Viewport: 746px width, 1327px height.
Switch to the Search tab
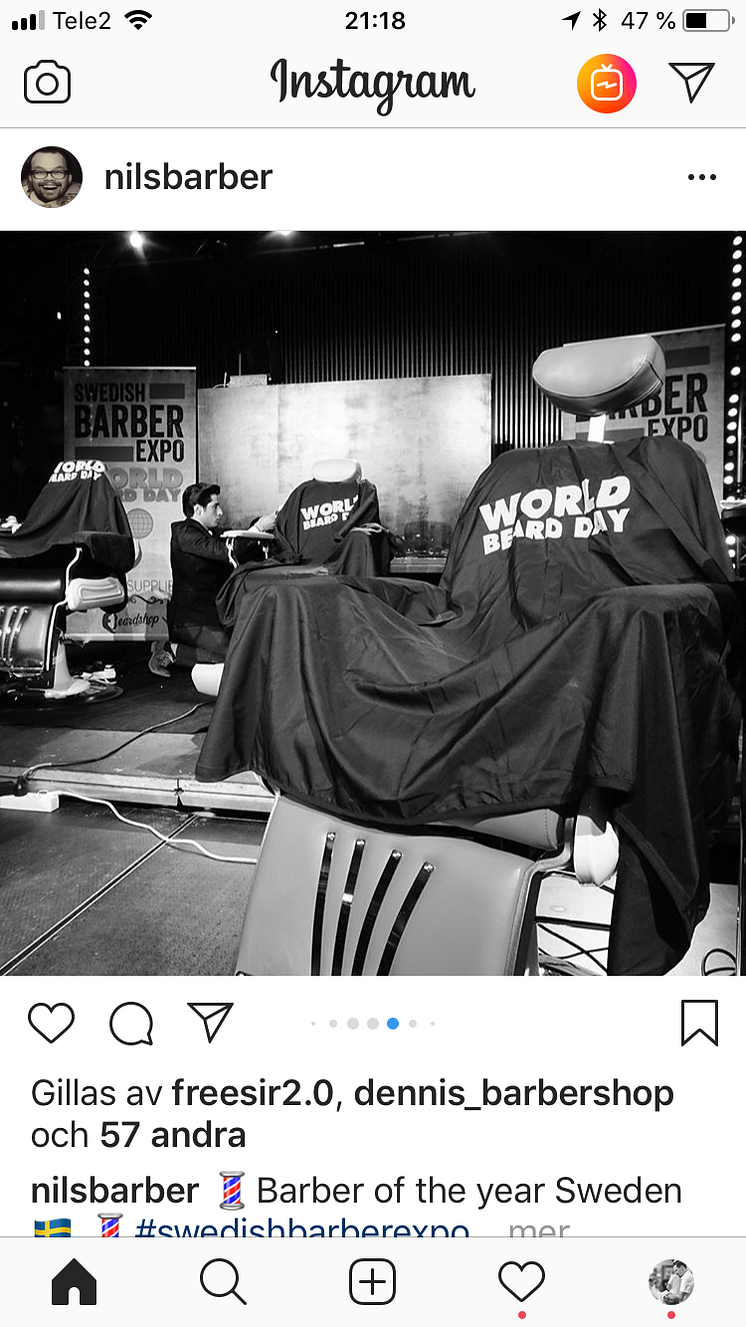pyautogui.click(x=223, y=1281)
